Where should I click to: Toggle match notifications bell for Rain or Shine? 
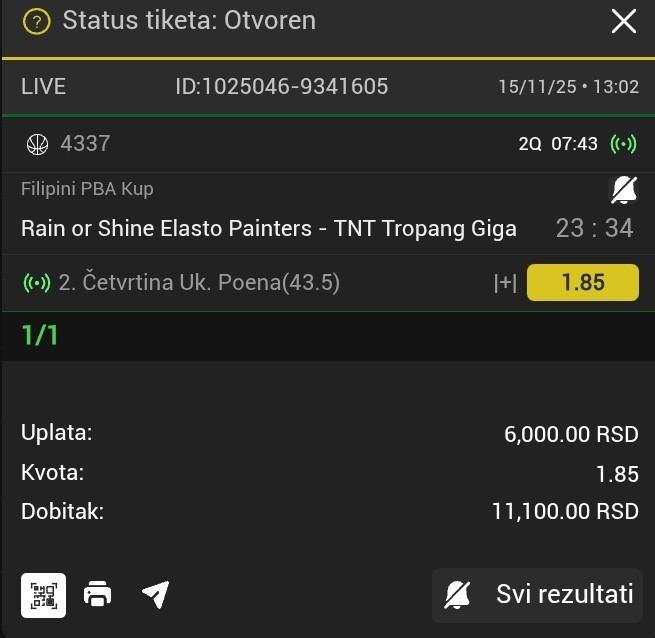(624, 189)
